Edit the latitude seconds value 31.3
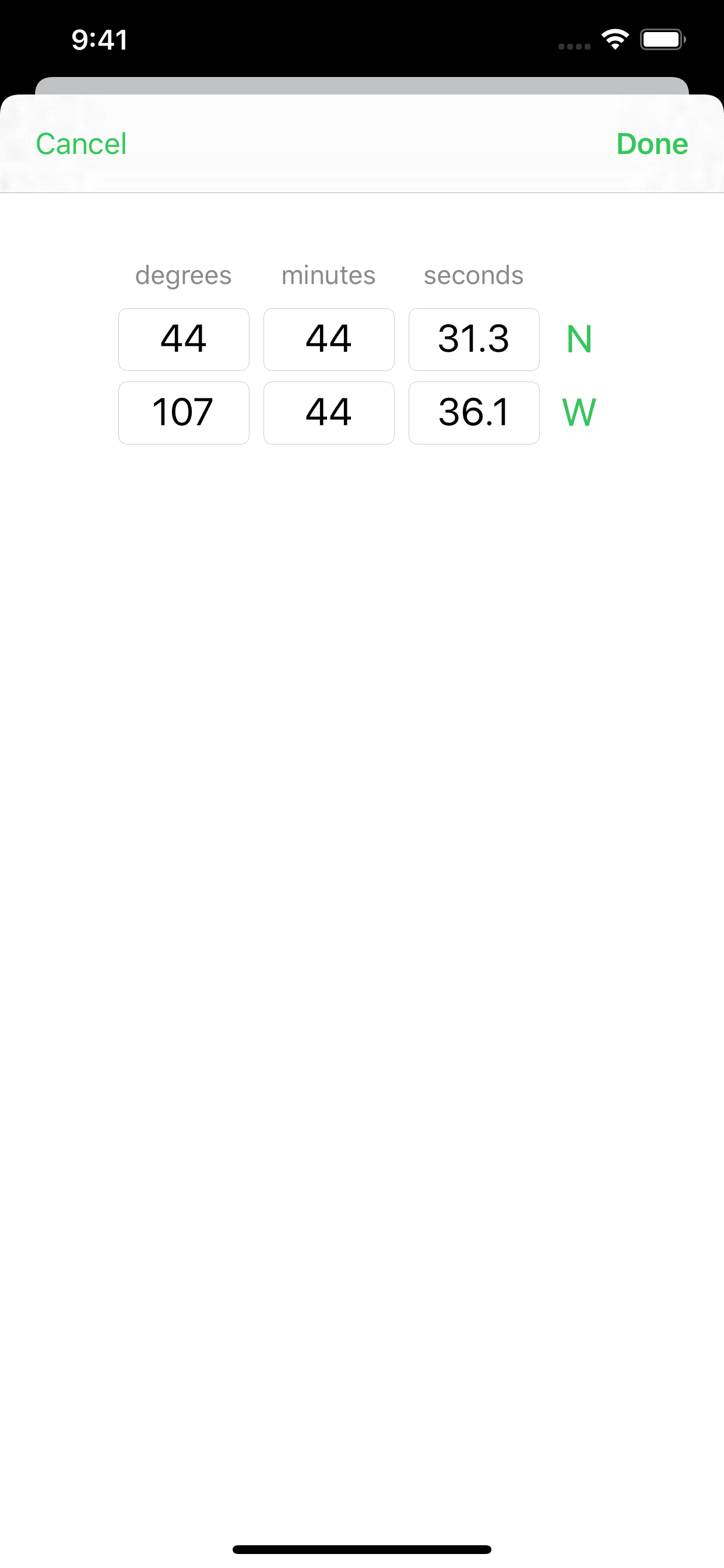Screen dimensions: 724x1568 [x=474, y=339]
